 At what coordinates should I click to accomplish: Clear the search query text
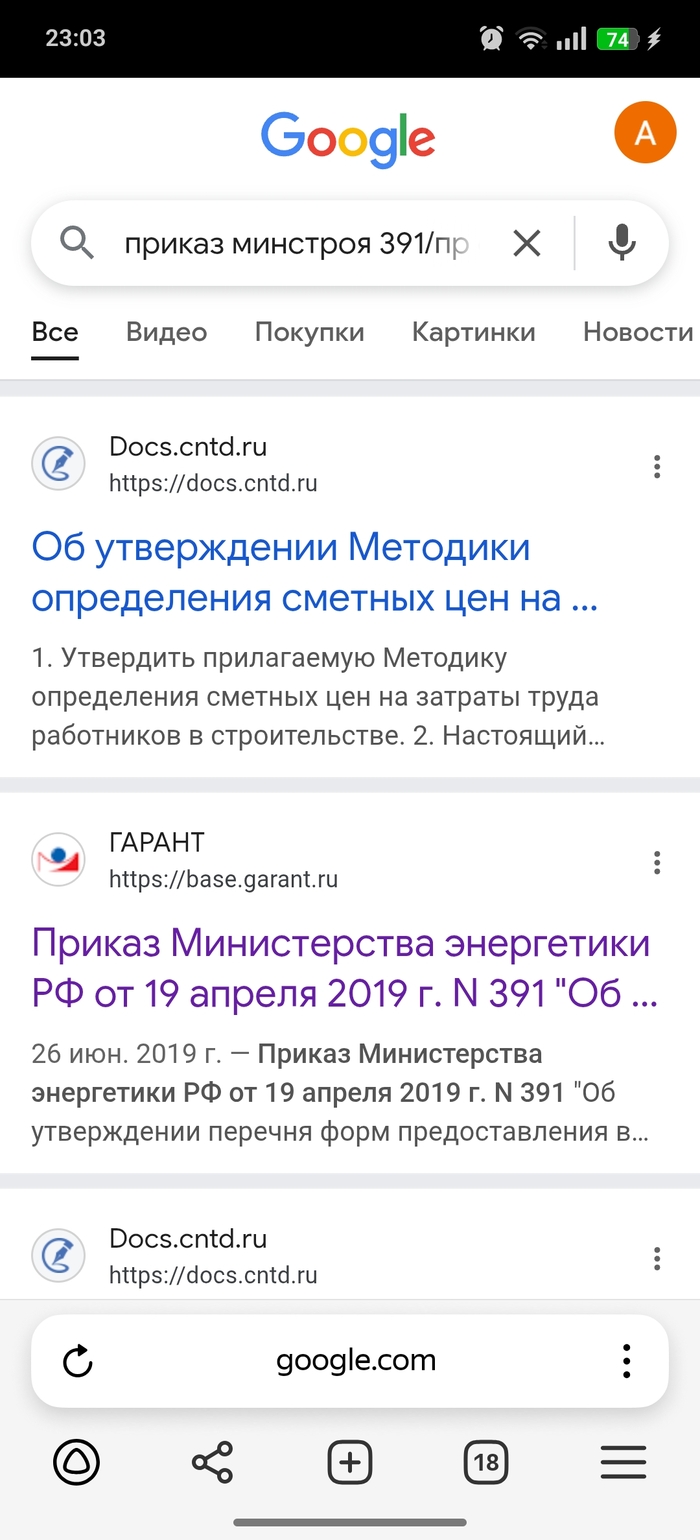click(527, 243)
